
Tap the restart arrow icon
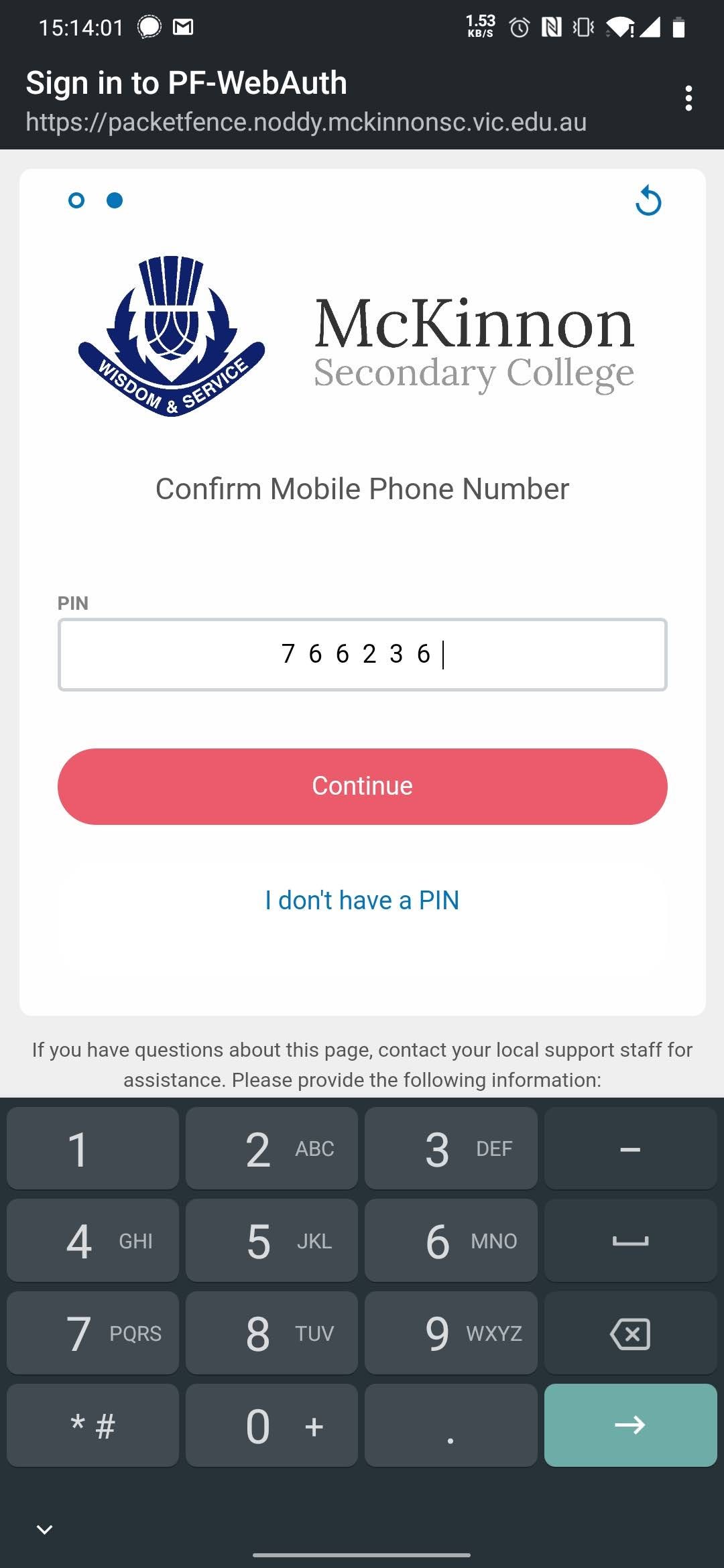click(648, 201)
